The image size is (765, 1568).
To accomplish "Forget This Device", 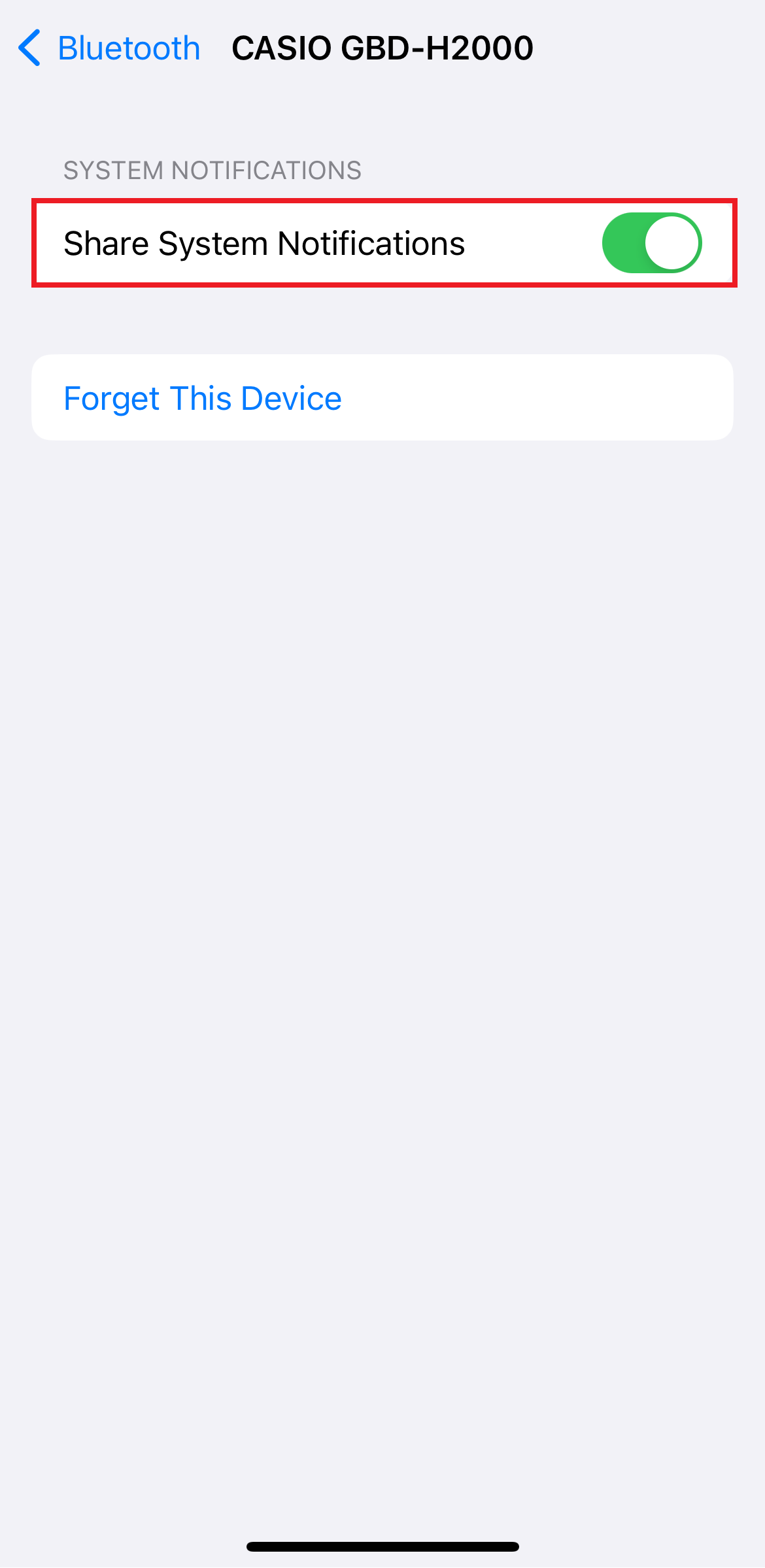I will pyautogui.click(x=203, y=398).
